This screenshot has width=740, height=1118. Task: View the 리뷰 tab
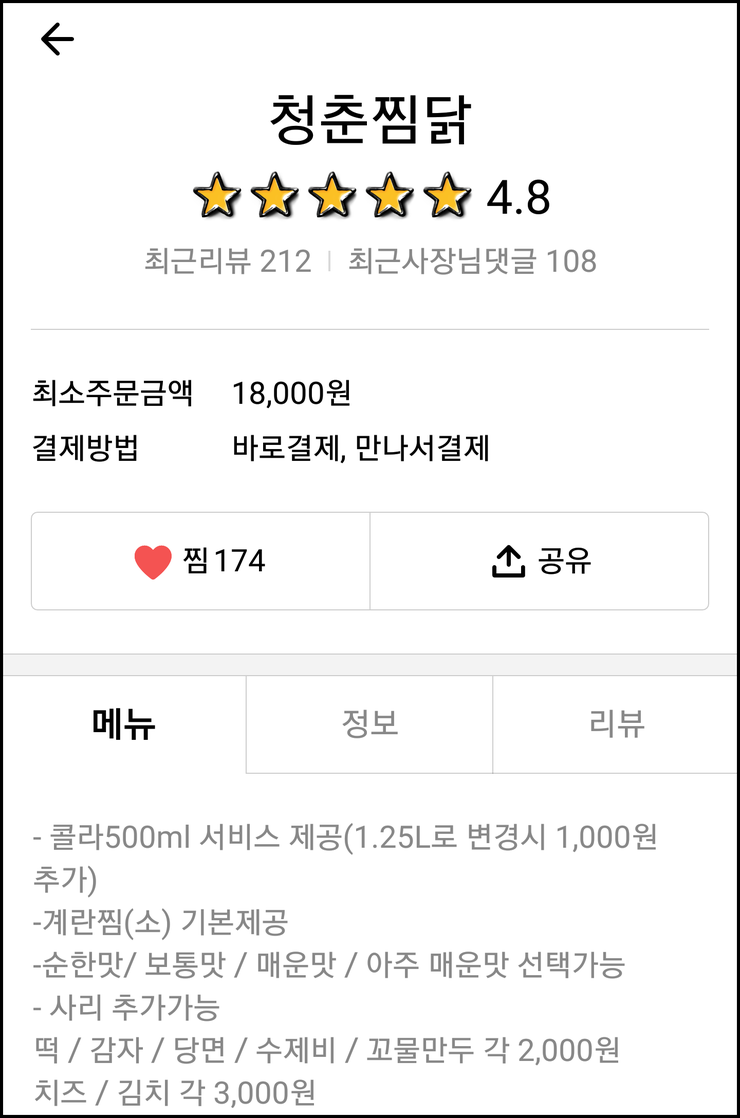click(616, 724)
